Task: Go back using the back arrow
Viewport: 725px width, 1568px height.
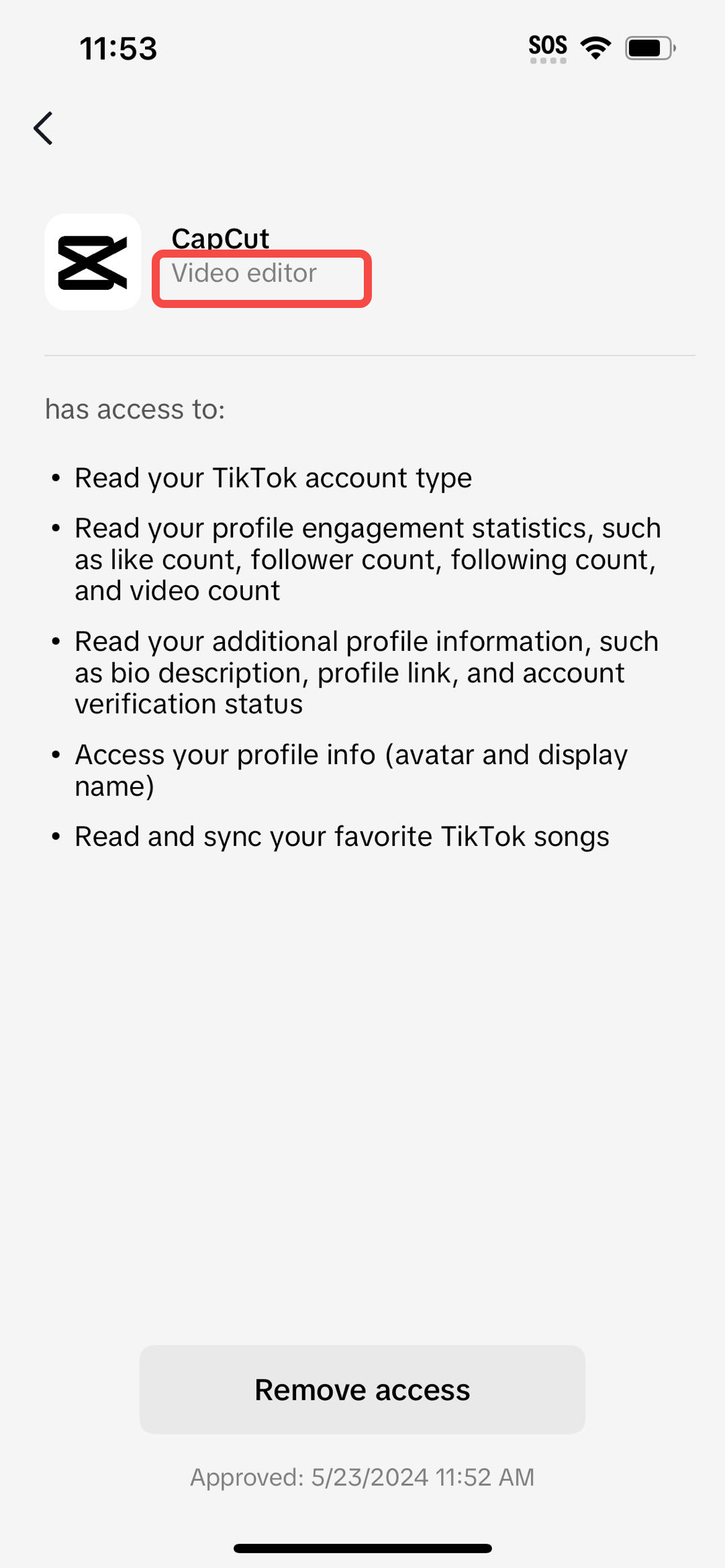Action: 44,128
